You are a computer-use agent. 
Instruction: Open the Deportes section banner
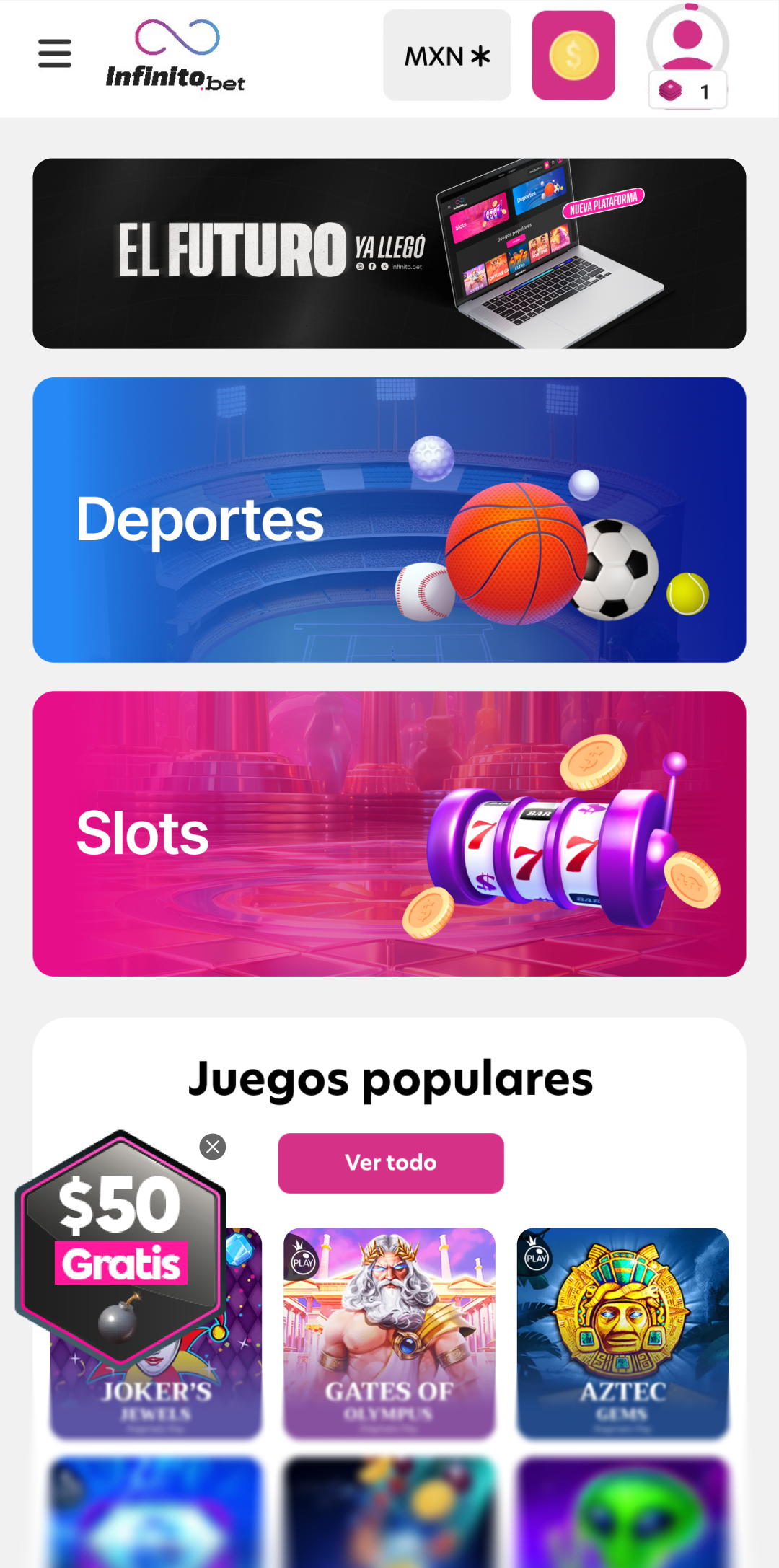(389, 518)
